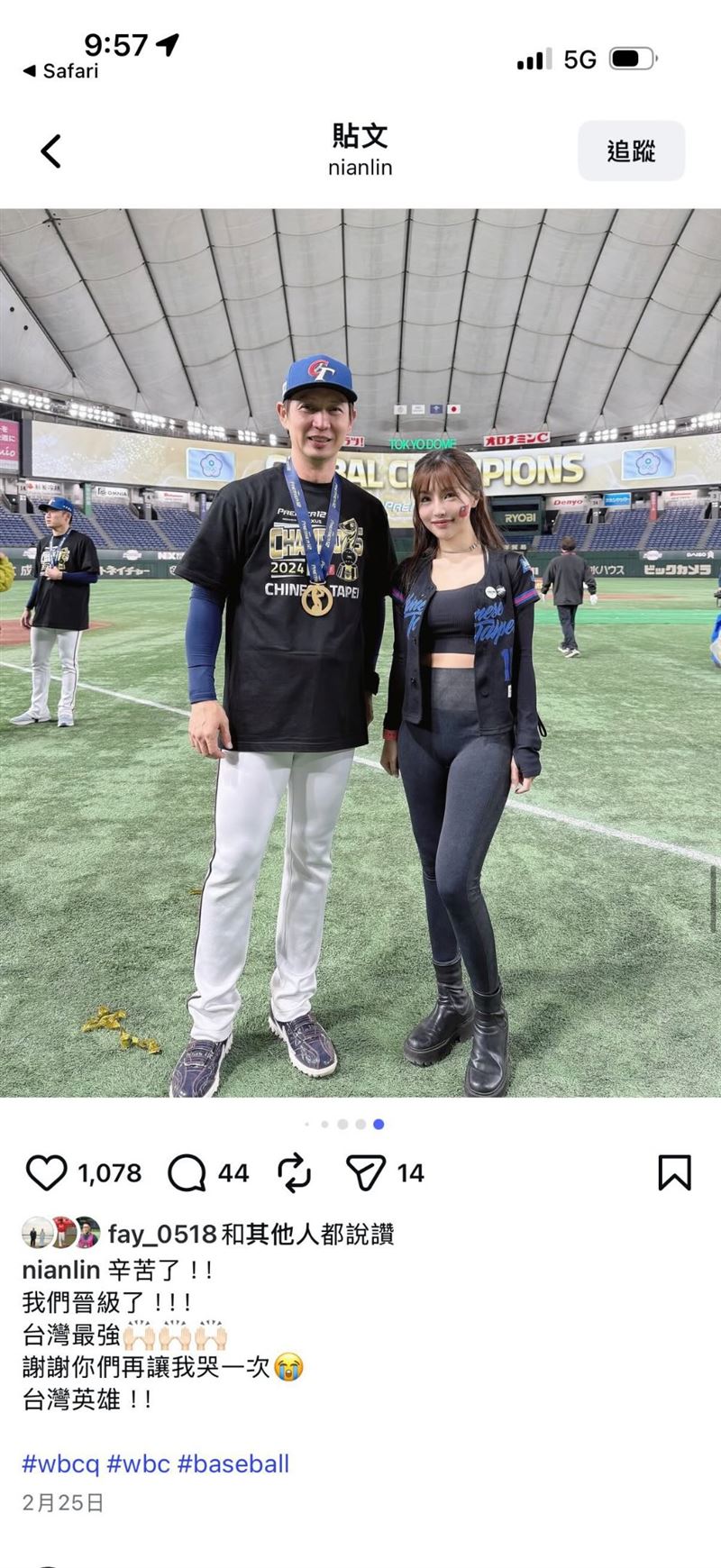Viewport: 721px width, 1568px height.
Task: Open the #baseball hashtag
Action: pos(233,1463)
